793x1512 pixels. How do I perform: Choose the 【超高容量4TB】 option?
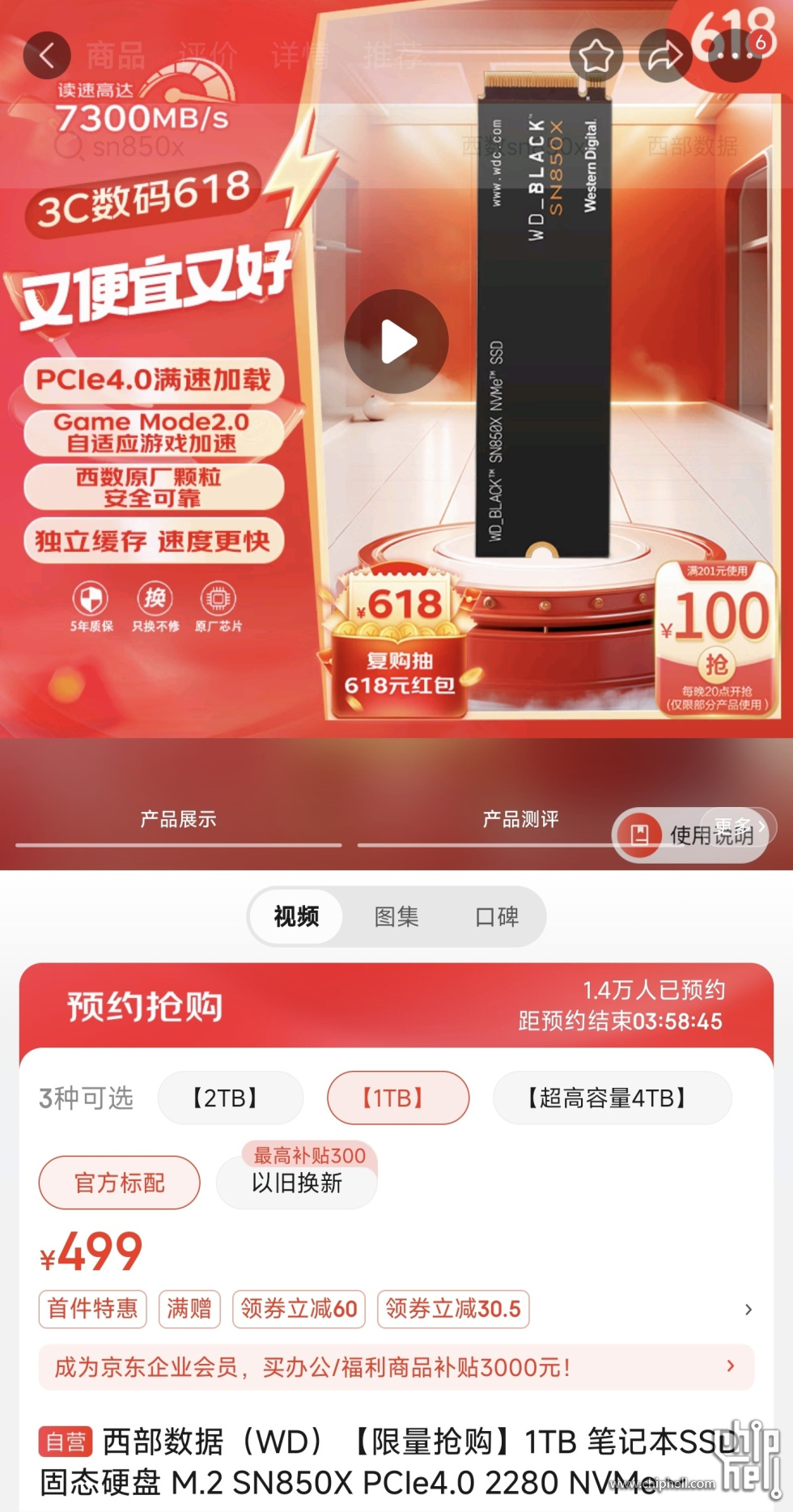pos(612,1098)
